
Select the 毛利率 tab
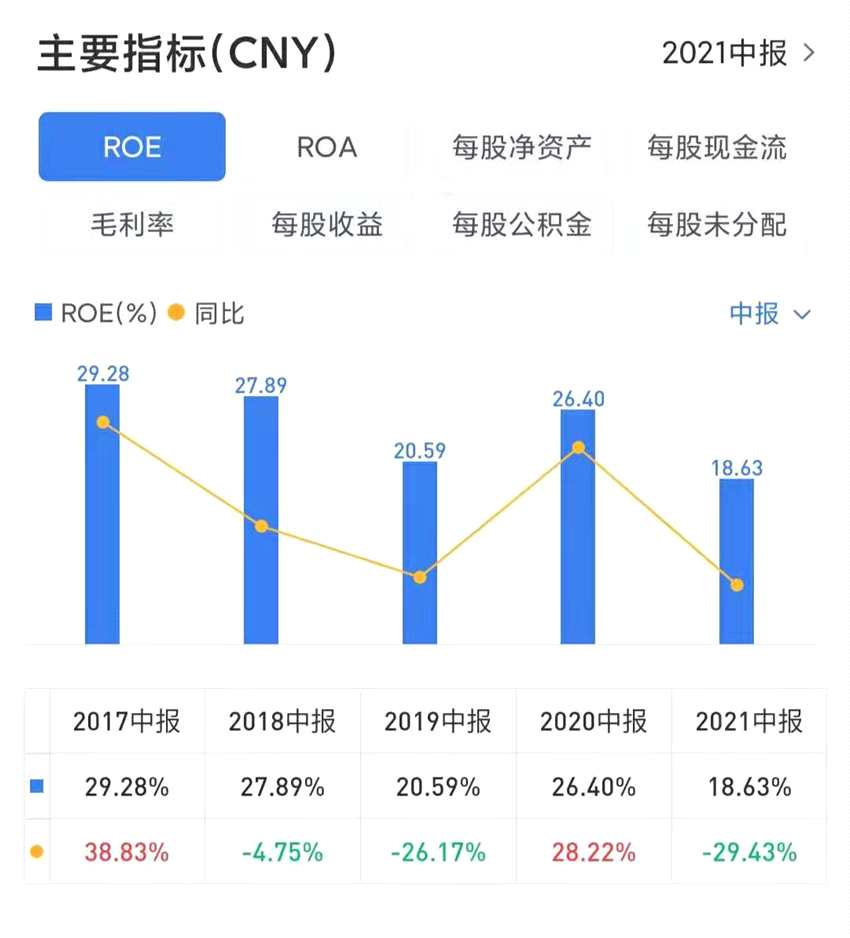132,224
